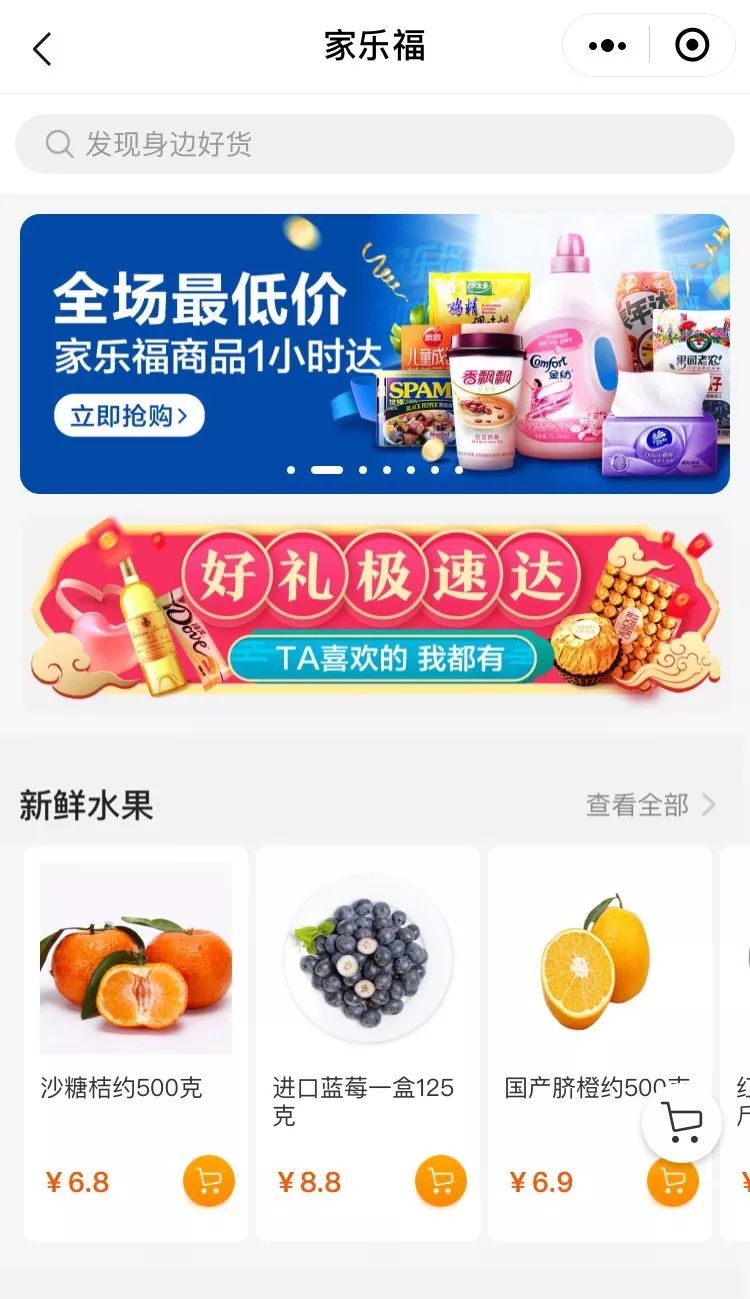750x1299 pixels.
Task: Close the mini program with the circle icon
Action: pos(692,46)
